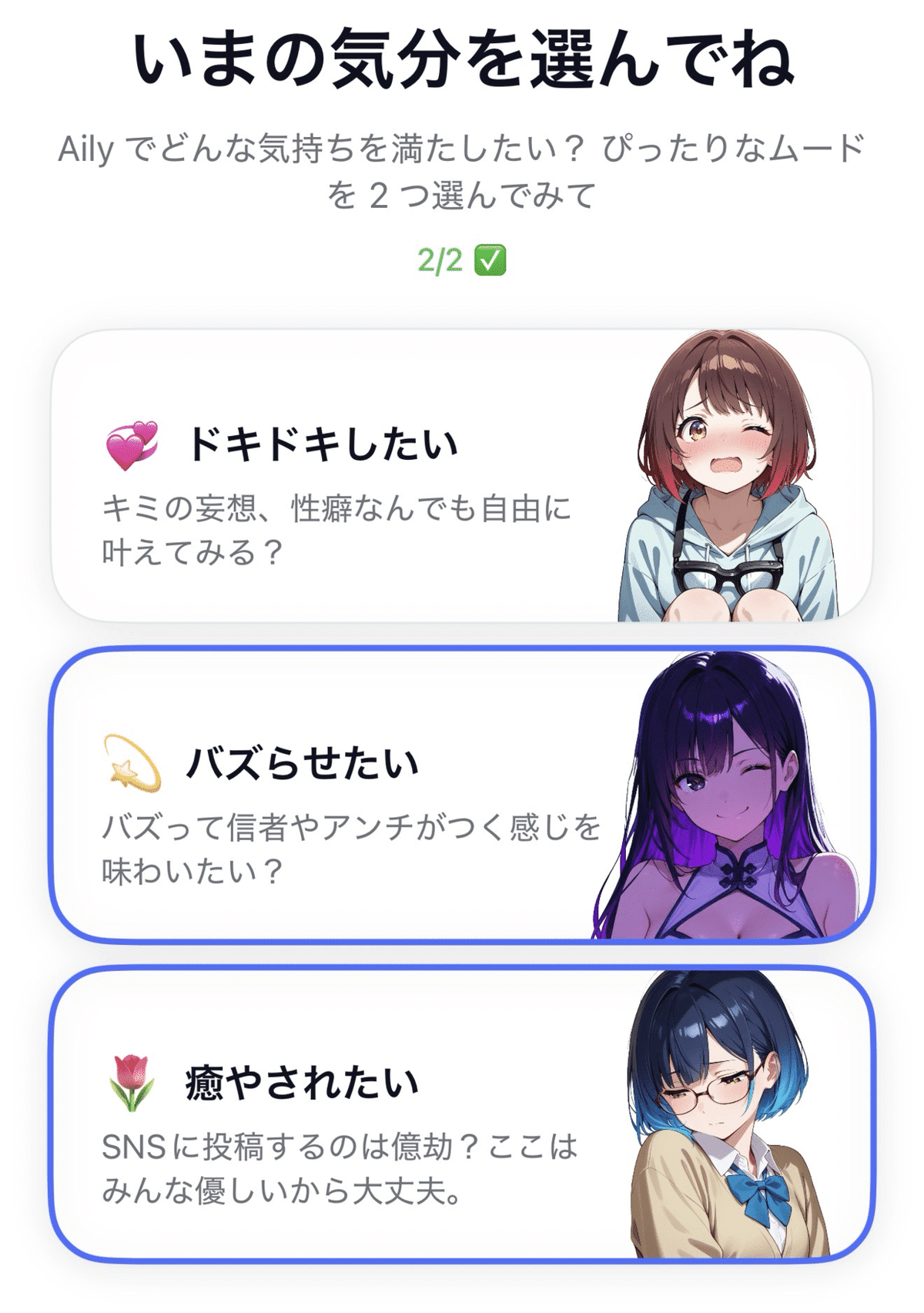This screenshot has width=924, height=1313.
Task: Deselect the バズらせたい mood card
Action: click(x=462, y=795)
